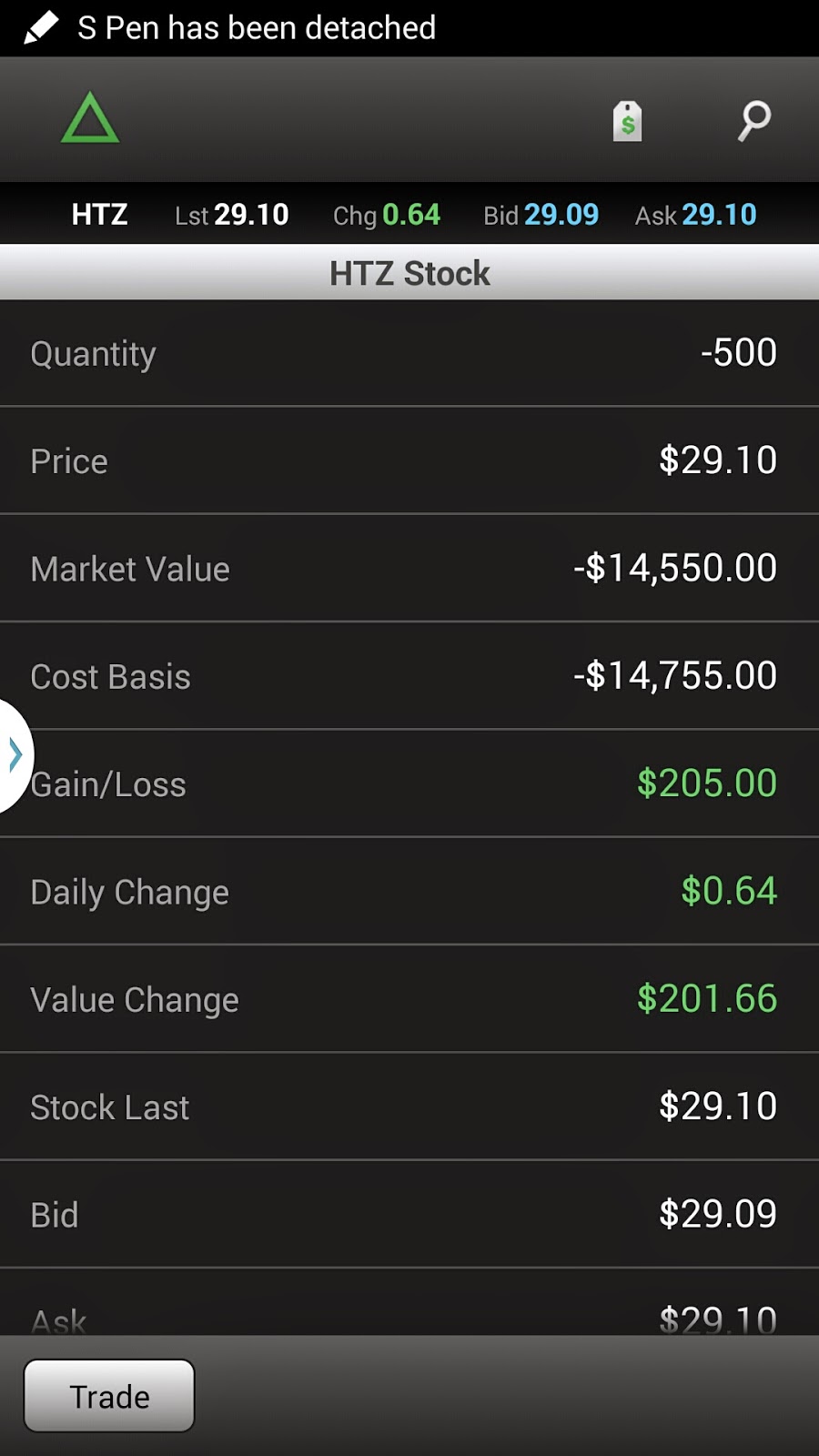Open the dollar tag trade icon
The width and height of the screenshot is (819, 1456).
tap(627, 121)
